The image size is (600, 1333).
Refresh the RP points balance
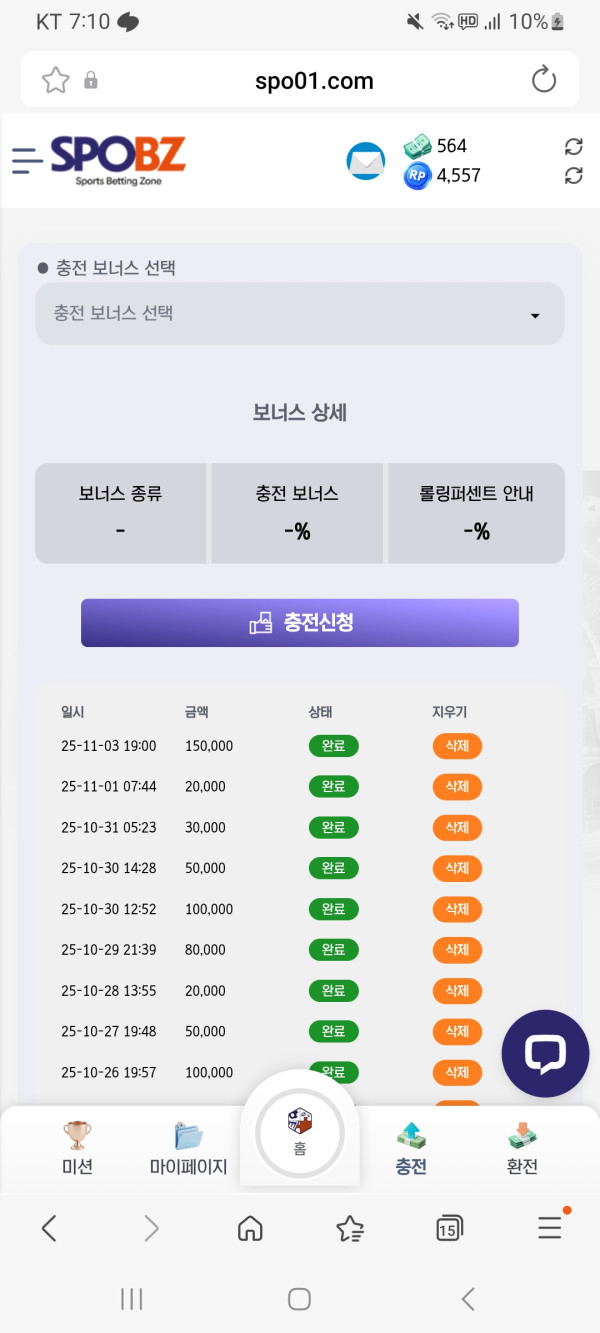(x=573, y=176)
